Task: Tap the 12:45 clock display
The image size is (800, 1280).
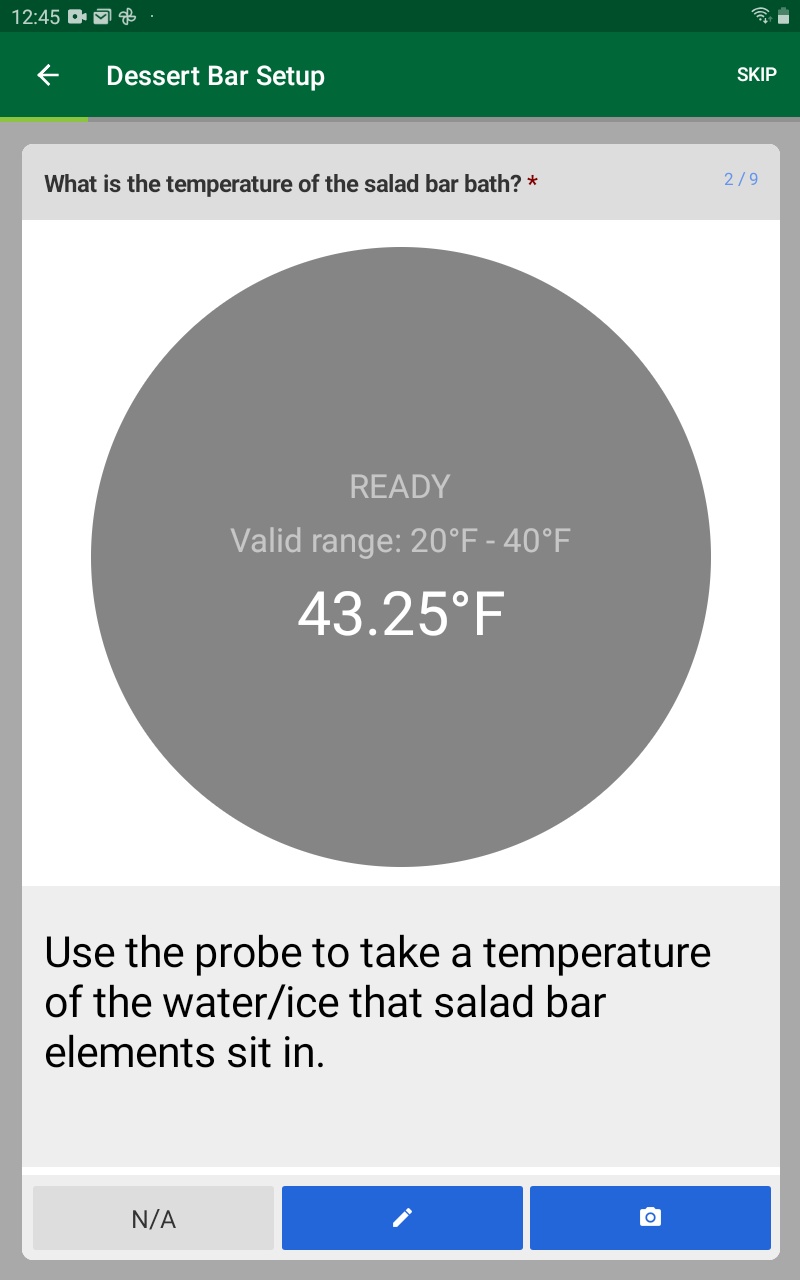Action: click(35, 17)
